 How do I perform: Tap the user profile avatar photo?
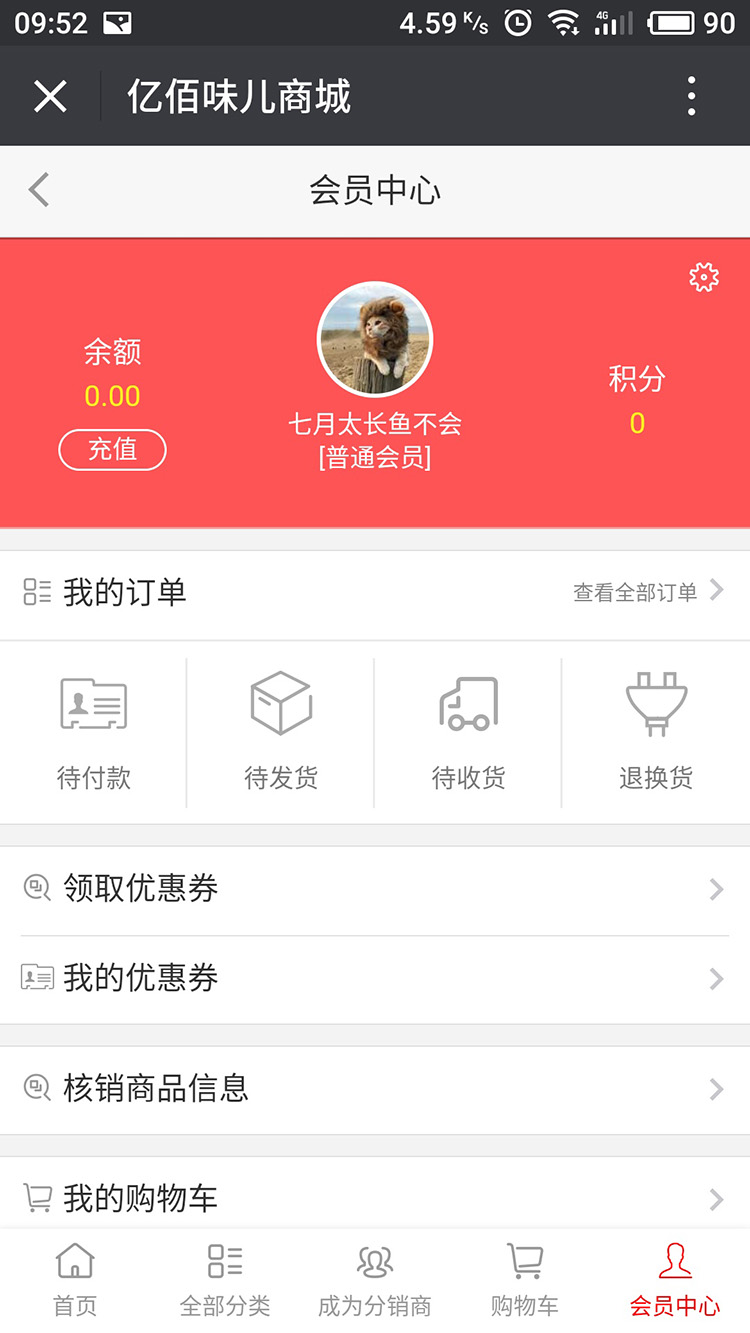[375, 340]
